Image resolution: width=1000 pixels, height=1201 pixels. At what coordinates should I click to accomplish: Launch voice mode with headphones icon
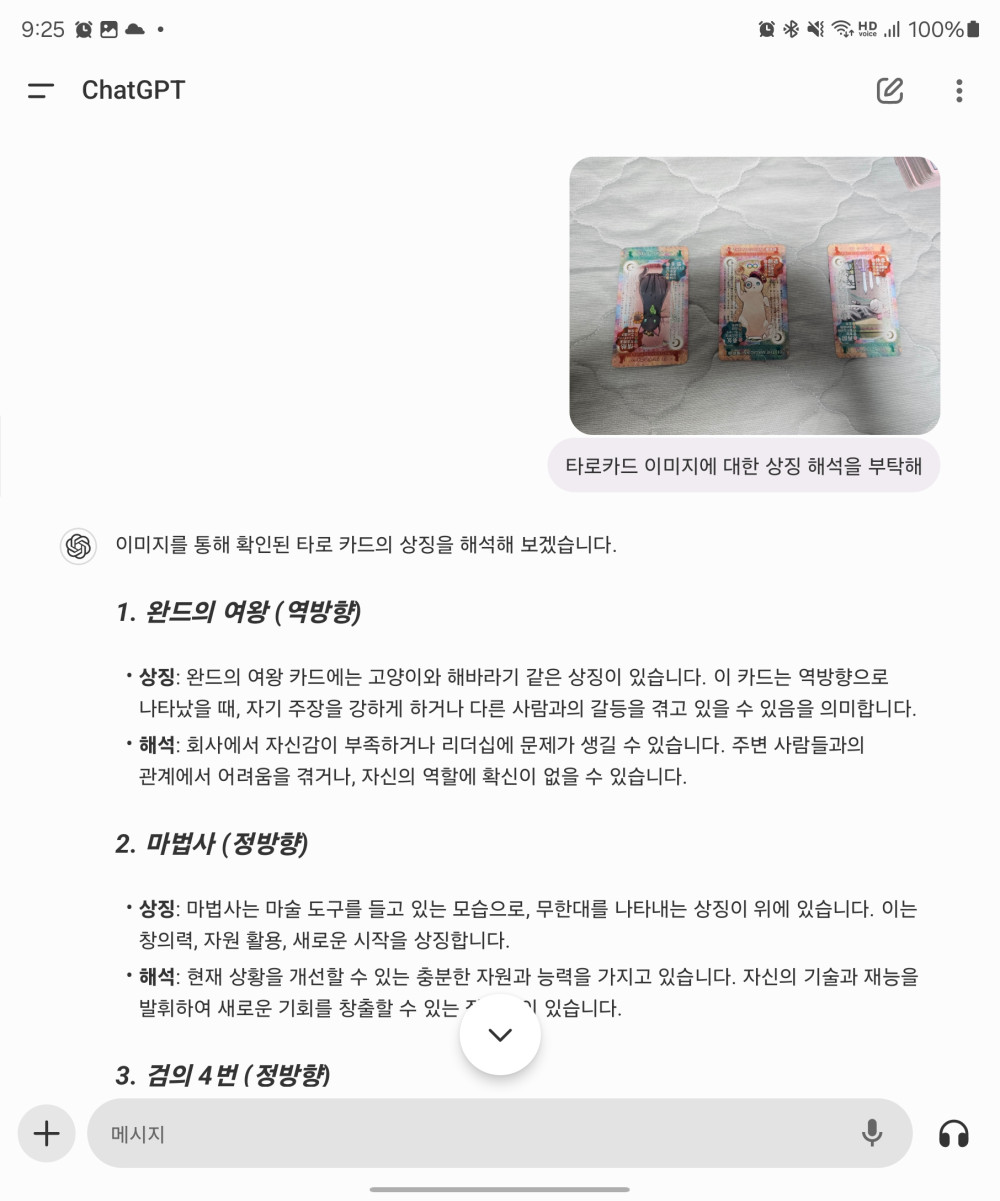pyautogui.click(x=953, y=1133)
